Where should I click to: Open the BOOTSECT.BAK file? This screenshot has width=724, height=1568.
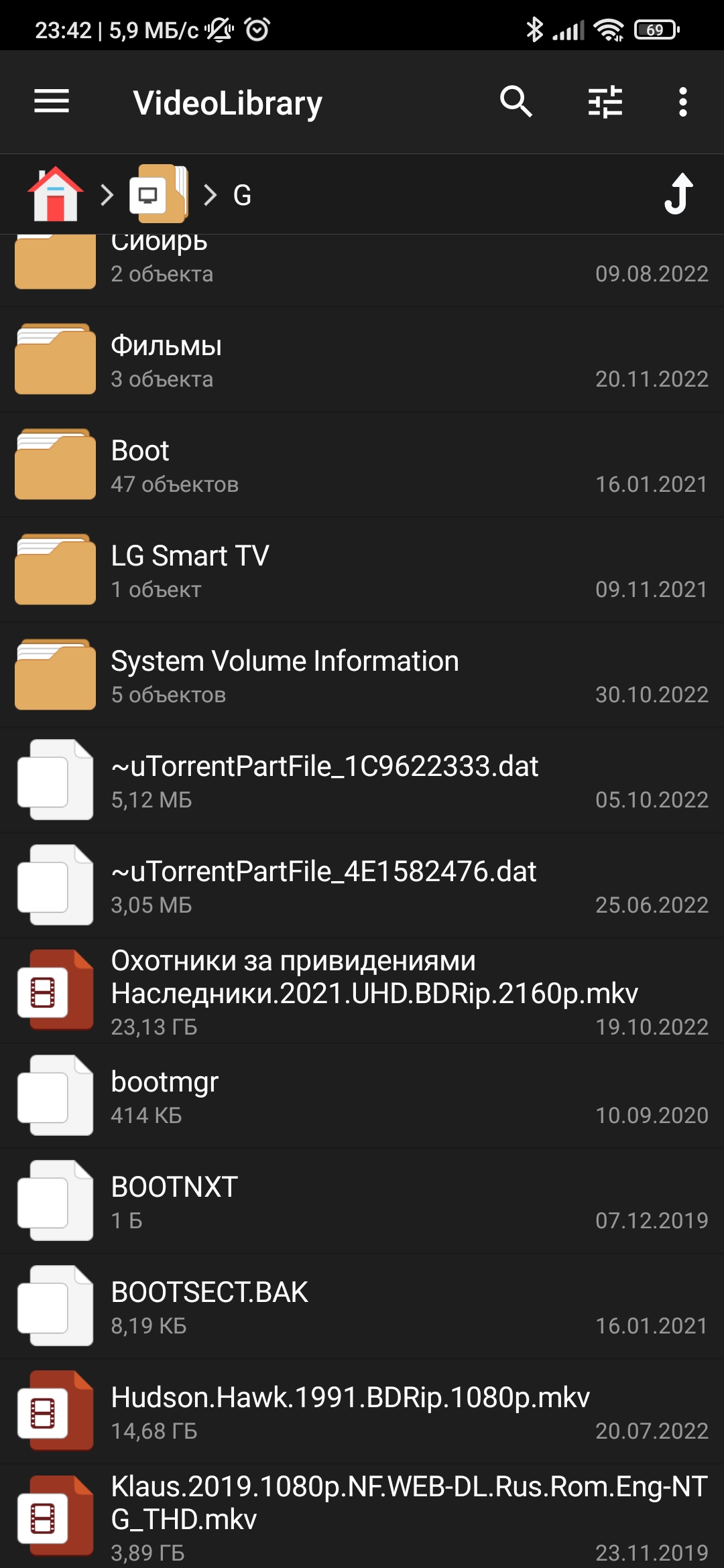(362, 1307)
